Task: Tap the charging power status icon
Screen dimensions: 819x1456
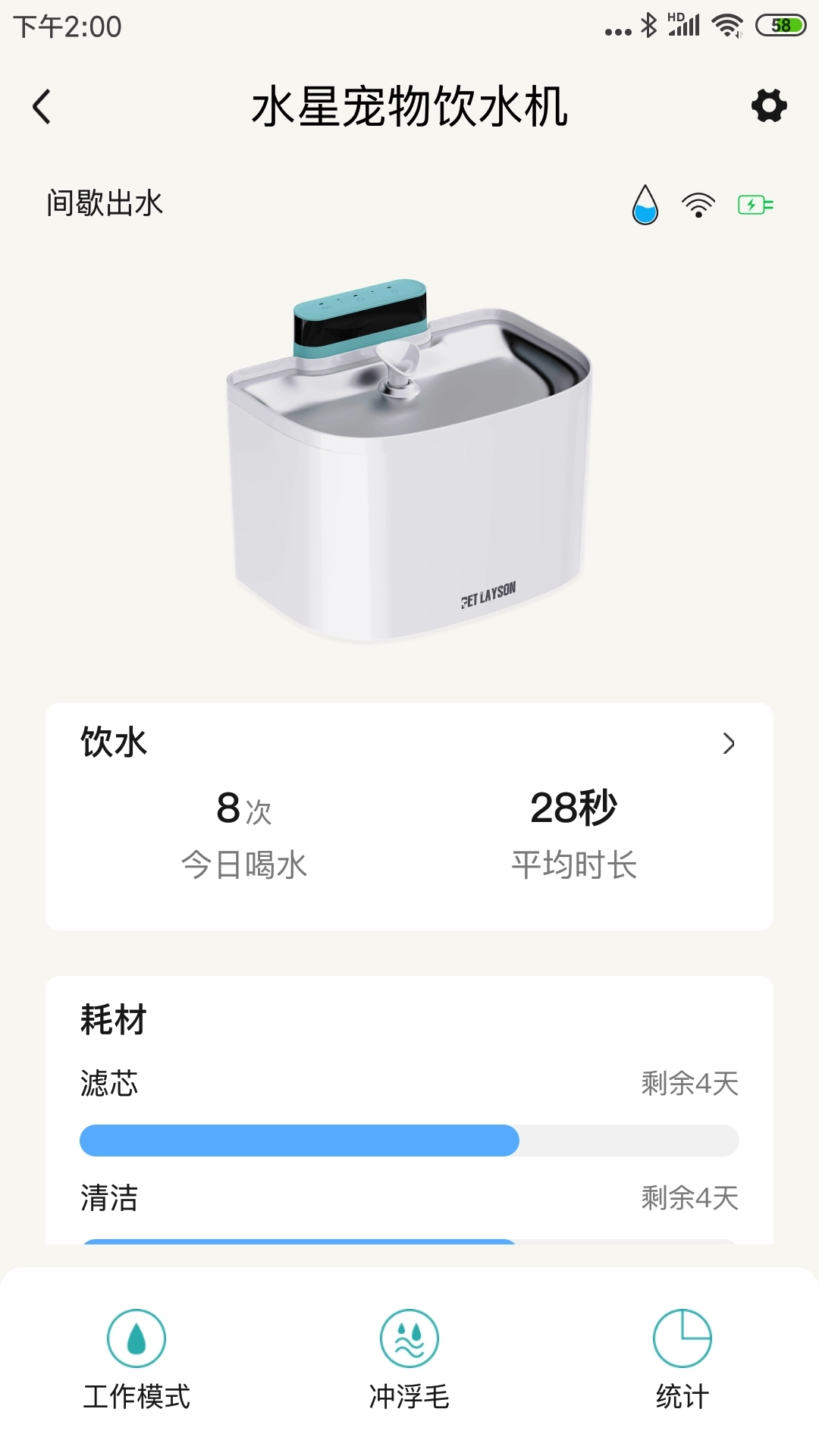Action: pyautogui.click(x=754, y=204)
